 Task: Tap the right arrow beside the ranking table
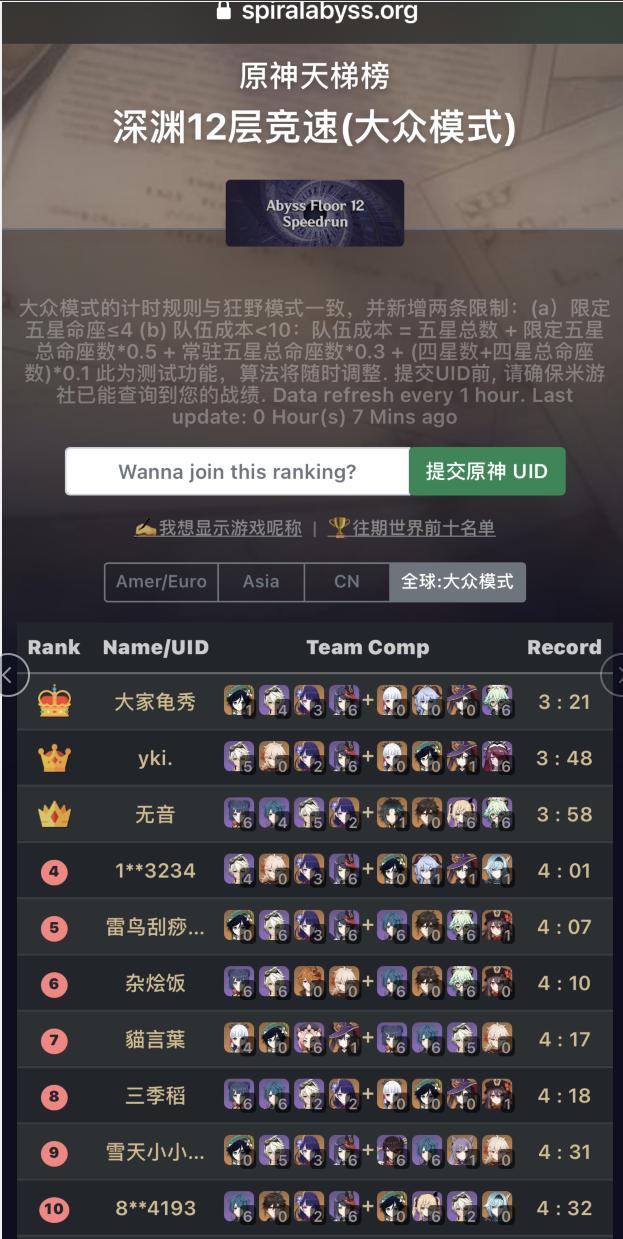613,675
